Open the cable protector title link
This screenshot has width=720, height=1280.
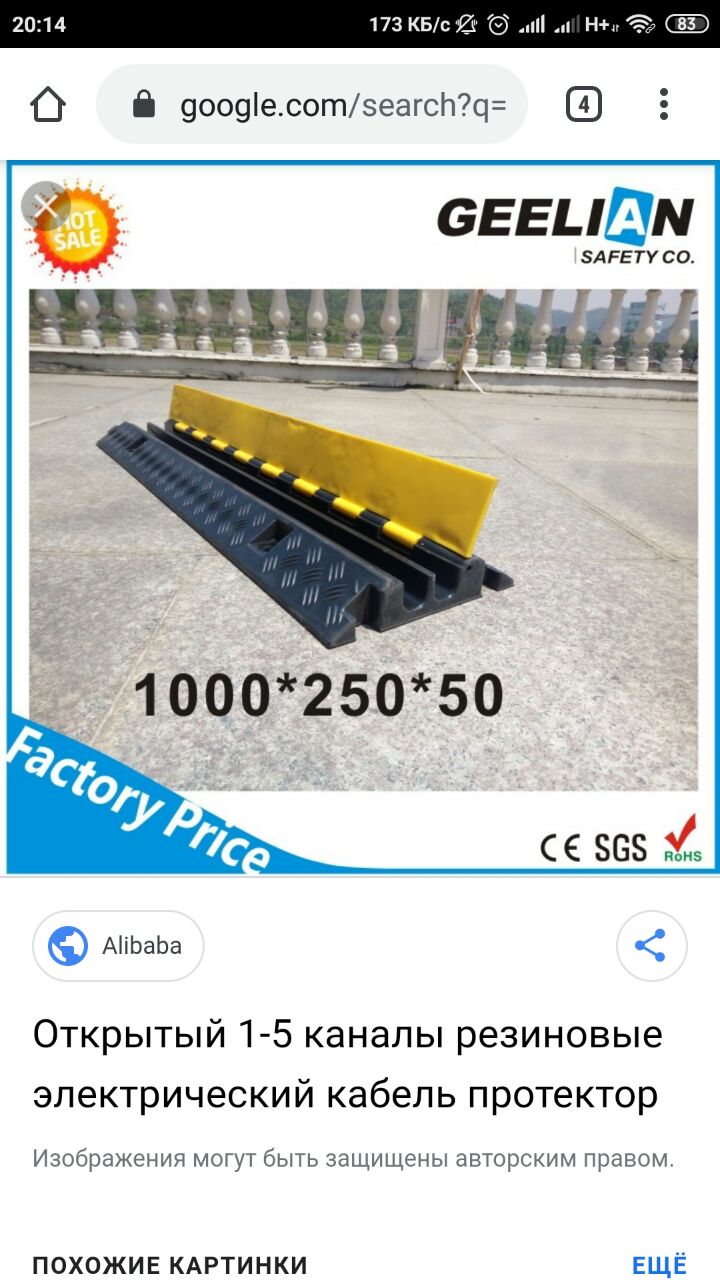347,1064
